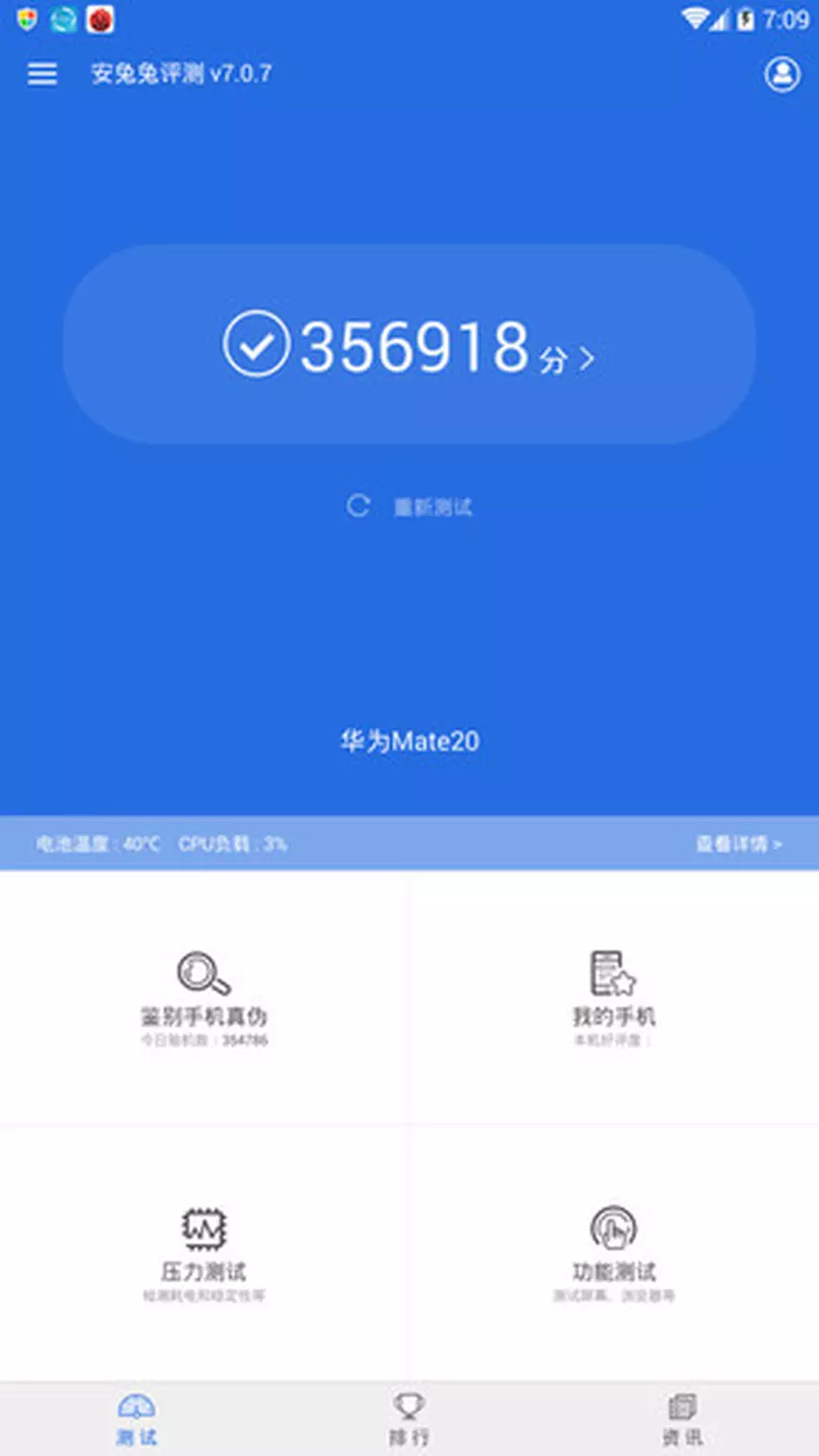This screenshot has height=1456, width=819.
Task: Tap 重新测试 to rerun the benchmark
Action: pos(411,507)
